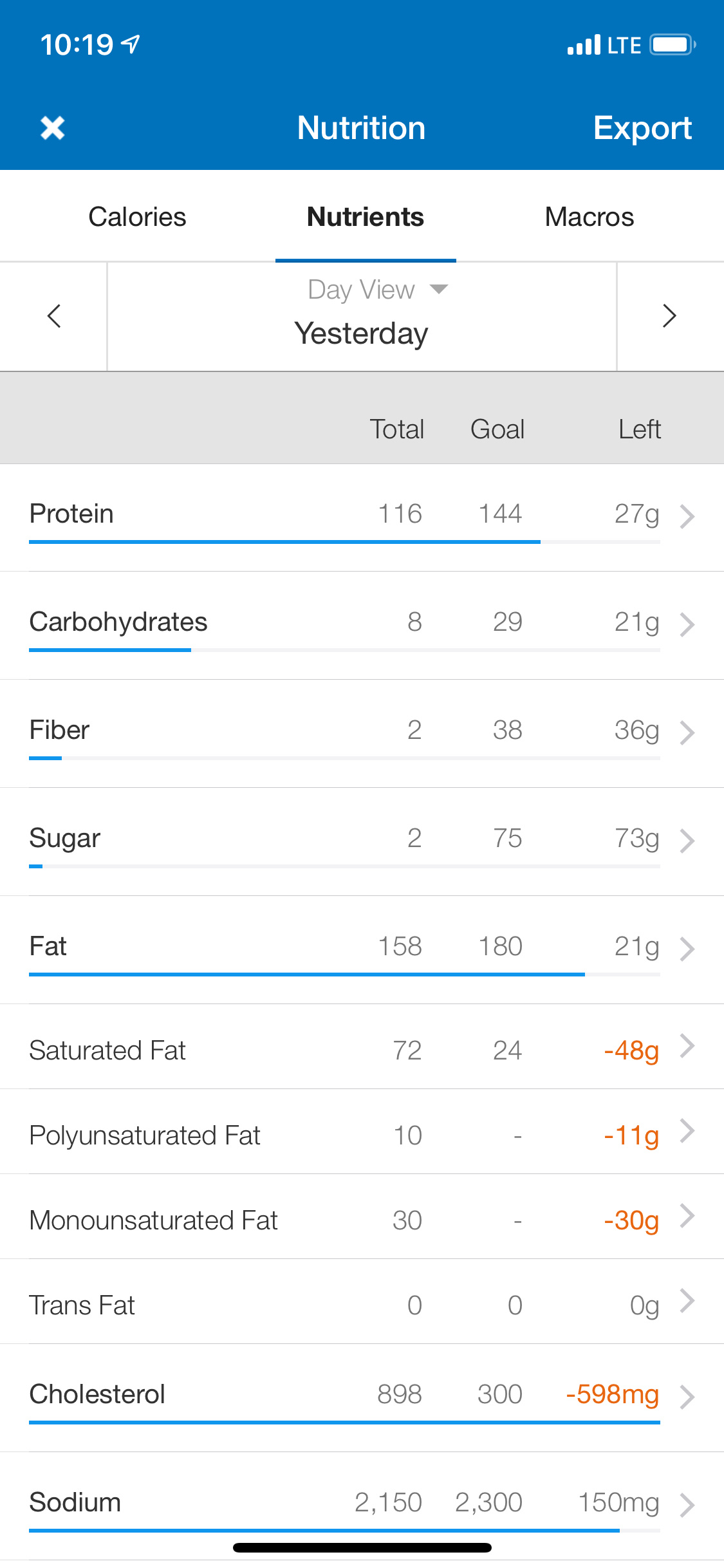The width and height of the screenshot is (724, 1568).
Task: Open Monounsaturated Fat details
Action: pyautogui.click(x=362, y=1217)
